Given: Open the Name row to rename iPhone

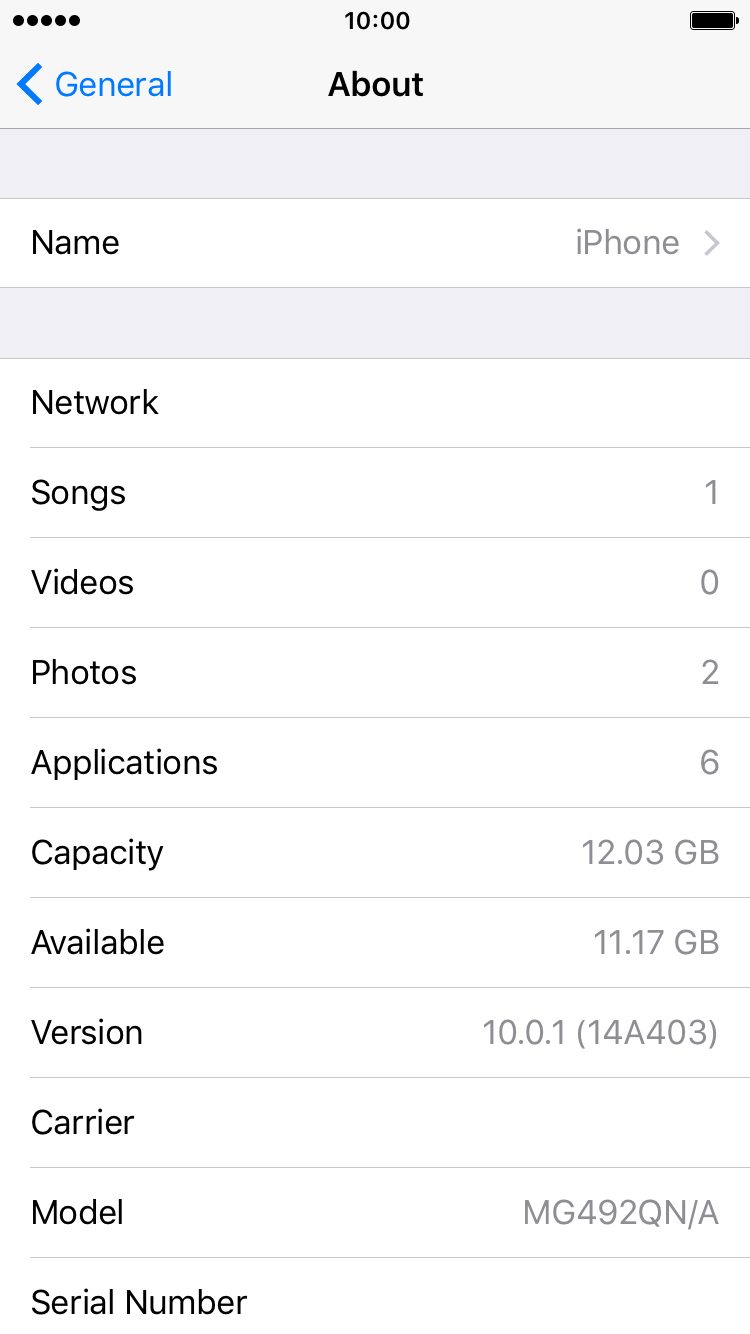Looking at the screenshot, I should click(x=375, y=243).
